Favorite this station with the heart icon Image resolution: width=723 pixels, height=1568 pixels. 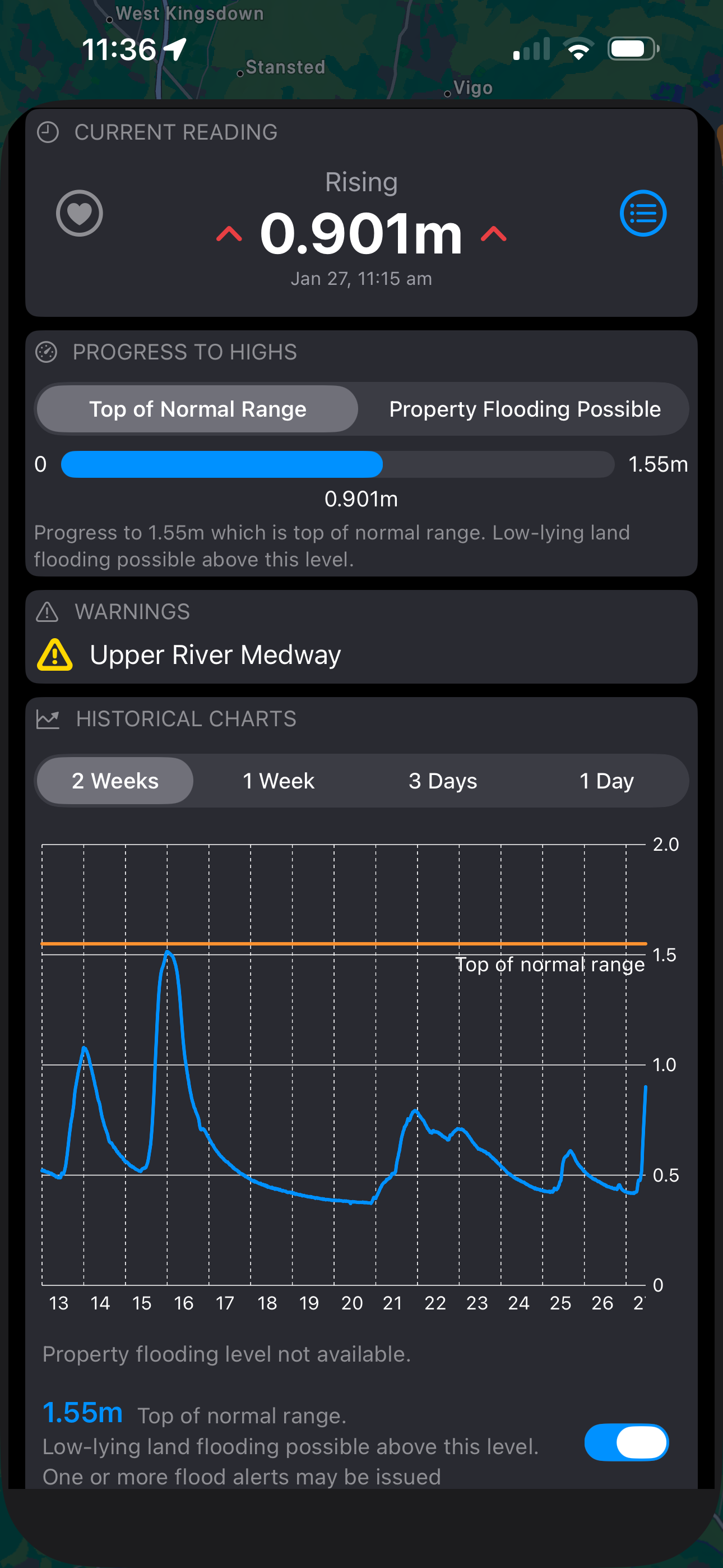click(x=79, y=213)
